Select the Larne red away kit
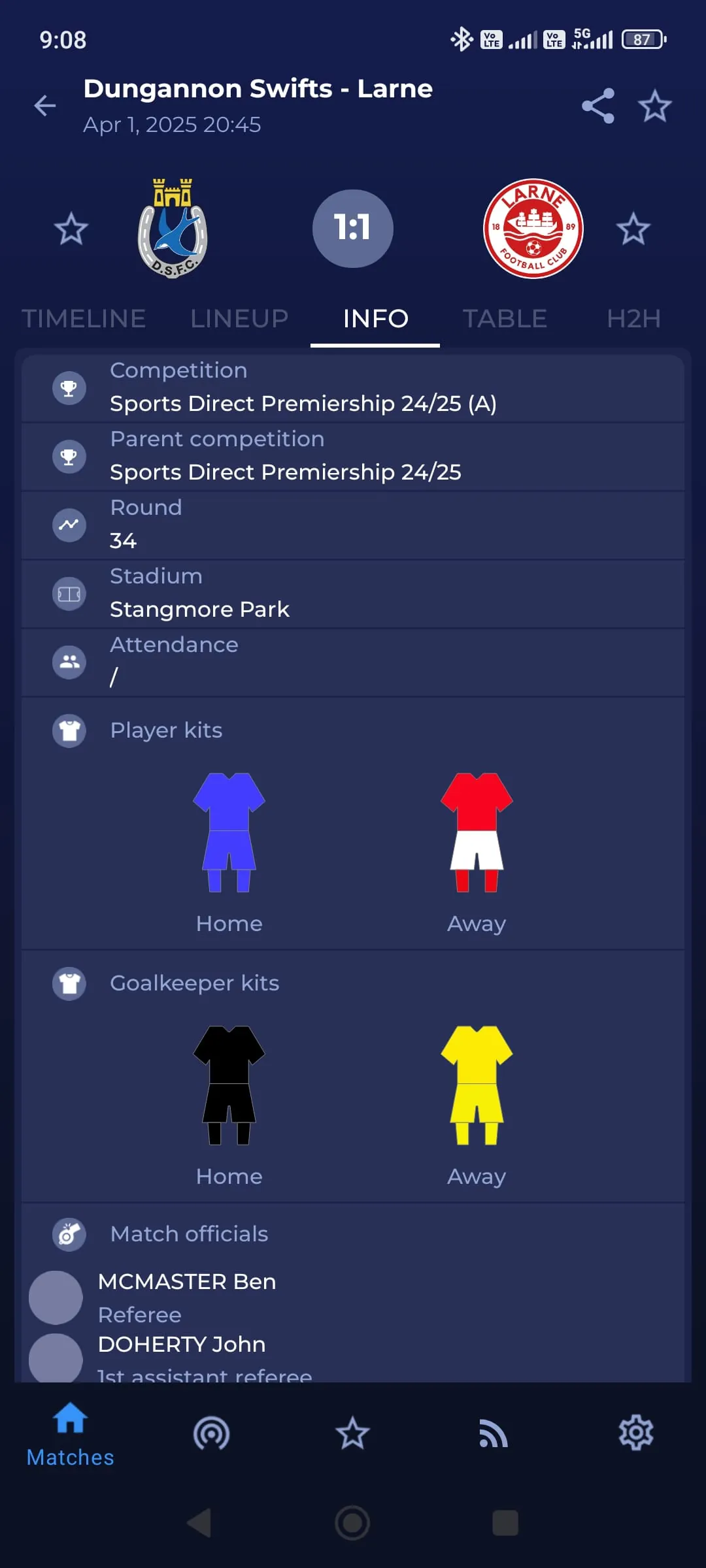Screen dimensions: 706x1568 (x=476, y=830)
